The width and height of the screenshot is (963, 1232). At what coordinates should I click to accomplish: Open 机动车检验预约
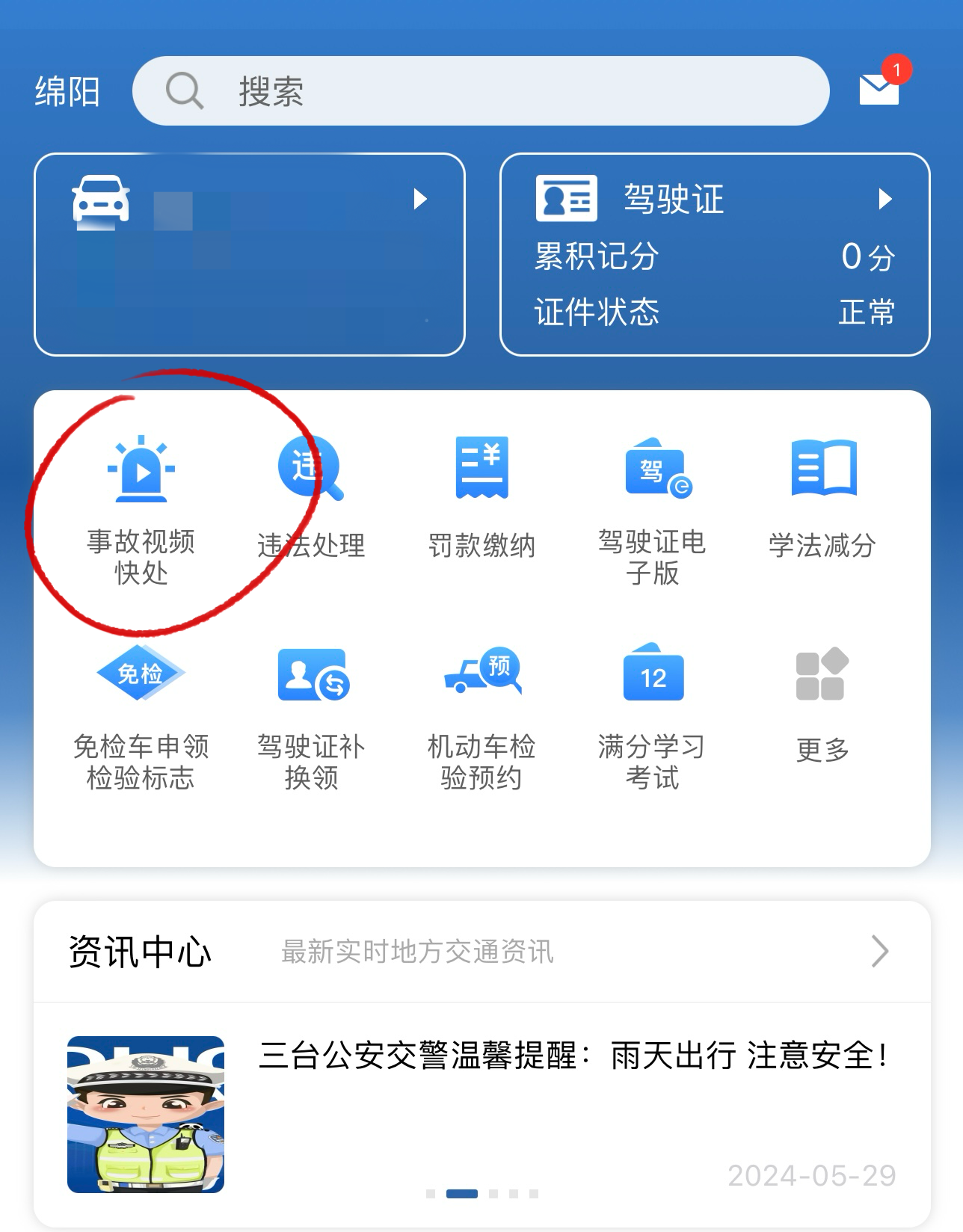click(481, 714)
